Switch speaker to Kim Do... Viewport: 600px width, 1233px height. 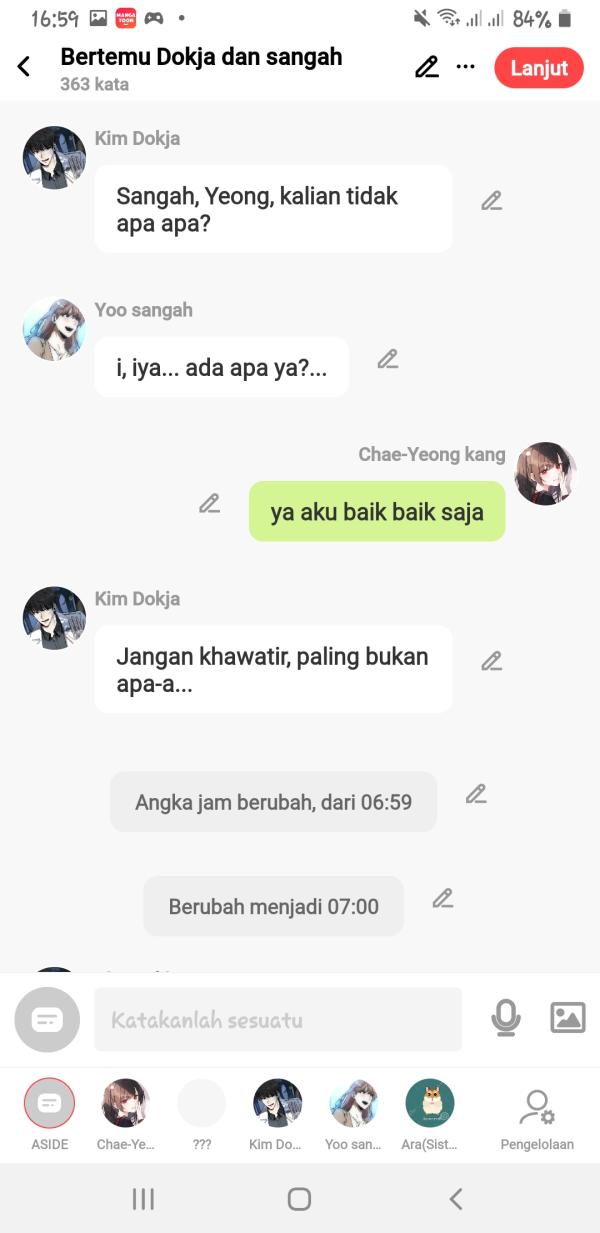click(x=277, y=1104)
